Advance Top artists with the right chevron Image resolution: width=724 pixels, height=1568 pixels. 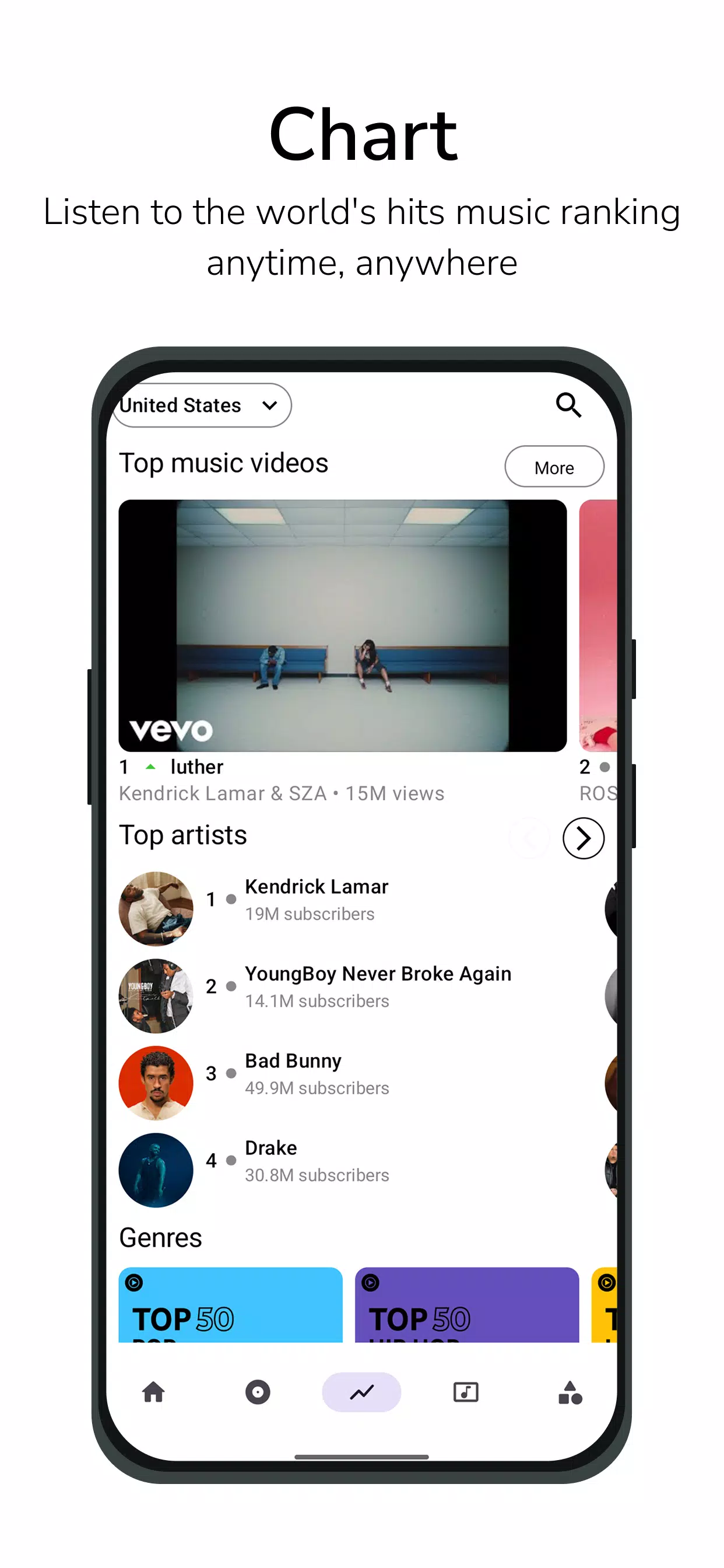583,838
